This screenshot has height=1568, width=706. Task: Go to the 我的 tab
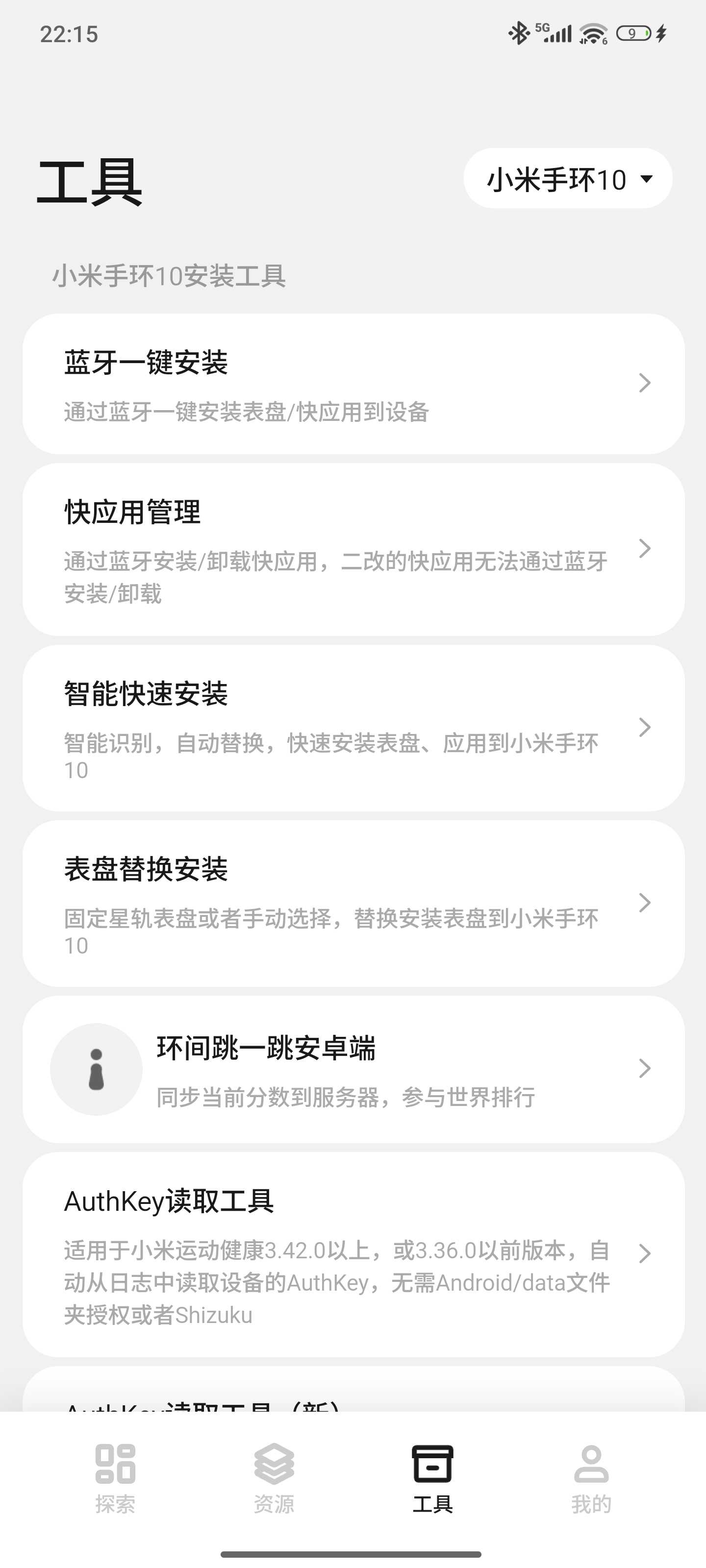591,1478
